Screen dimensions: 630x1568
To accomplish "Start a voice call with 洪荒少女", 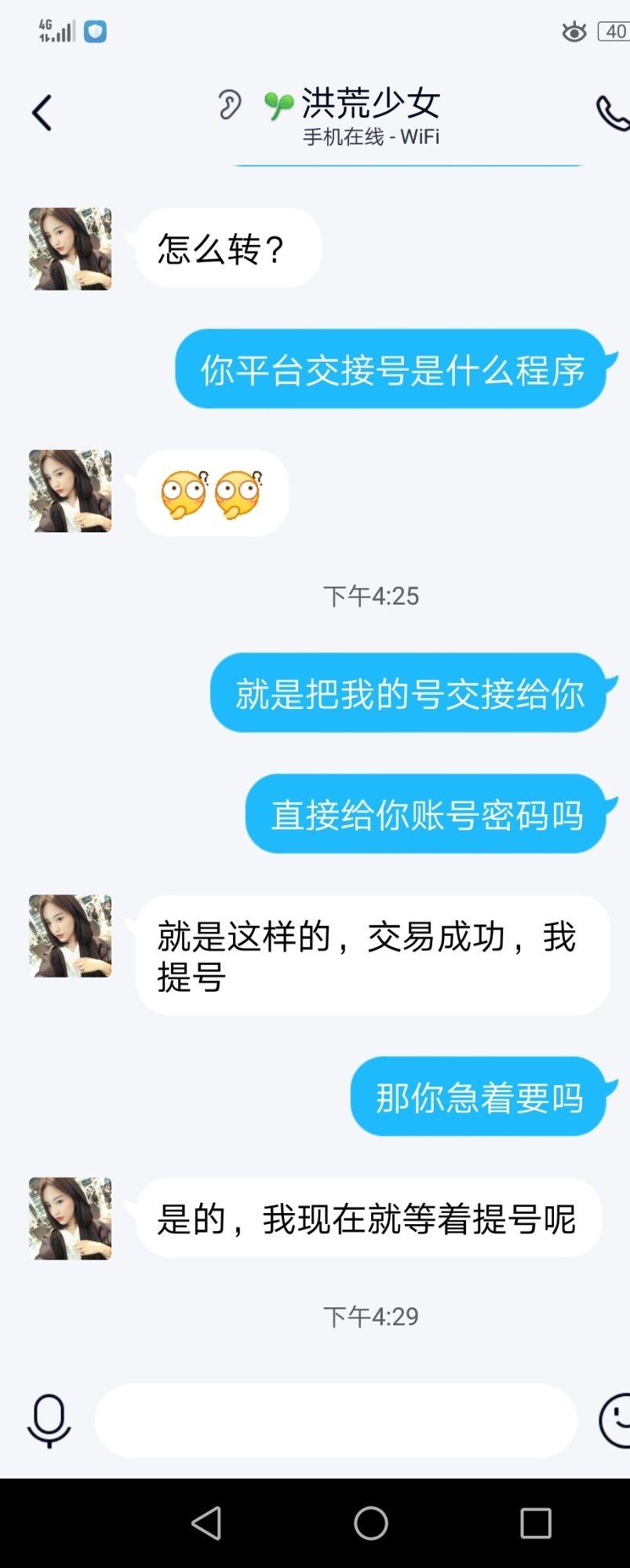I will [612, 114].
